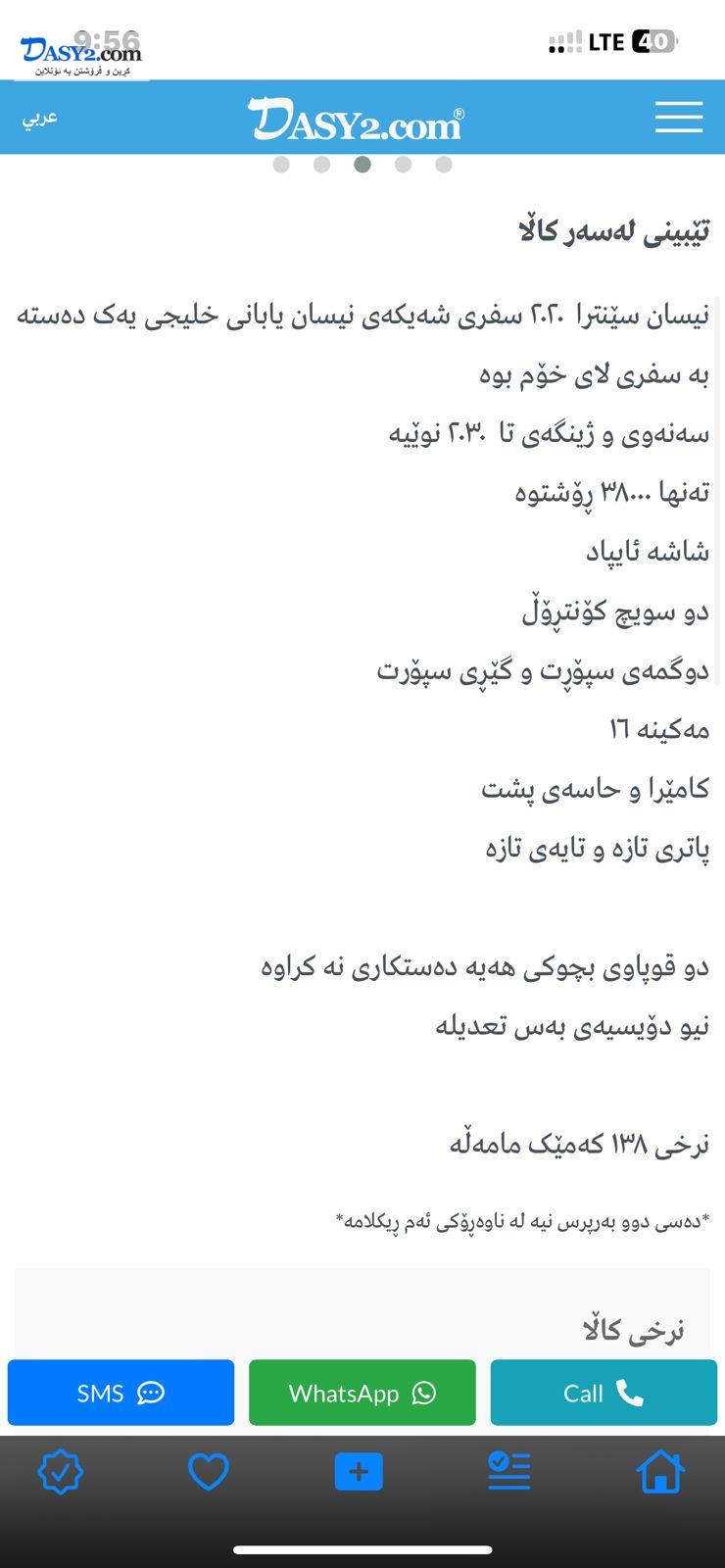Tap the DASY2.com logo in header

pos(357,119)
